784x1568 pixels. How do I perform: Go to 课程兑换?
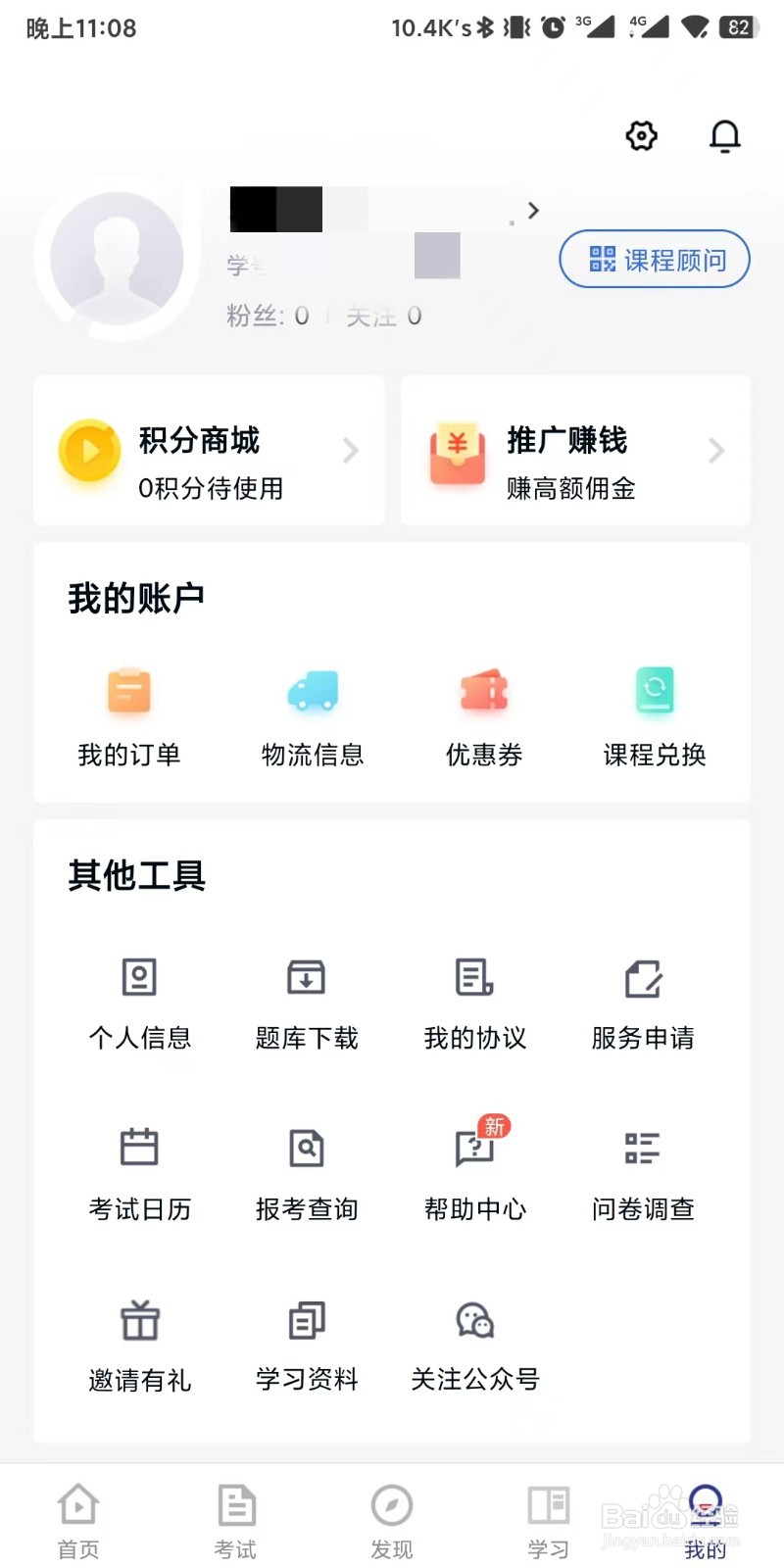[655, 713]
